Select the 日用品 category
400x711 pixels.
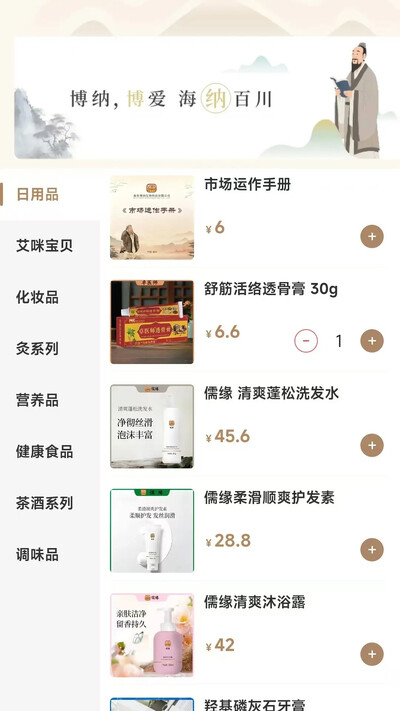tap(50, 195)
